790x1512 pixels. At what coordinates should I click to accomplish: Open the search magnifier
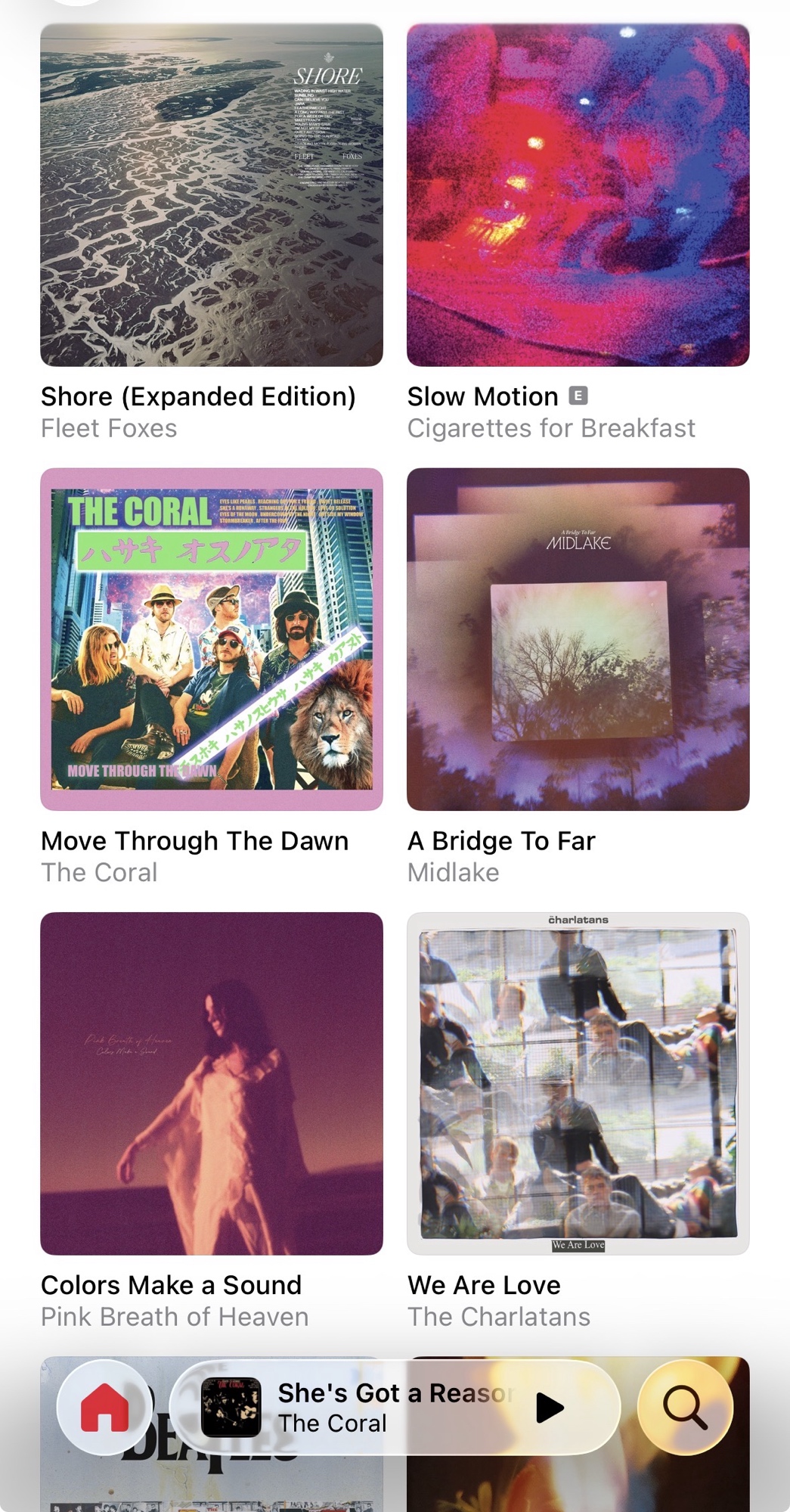pyautogui.click(x=685, y=1408)
